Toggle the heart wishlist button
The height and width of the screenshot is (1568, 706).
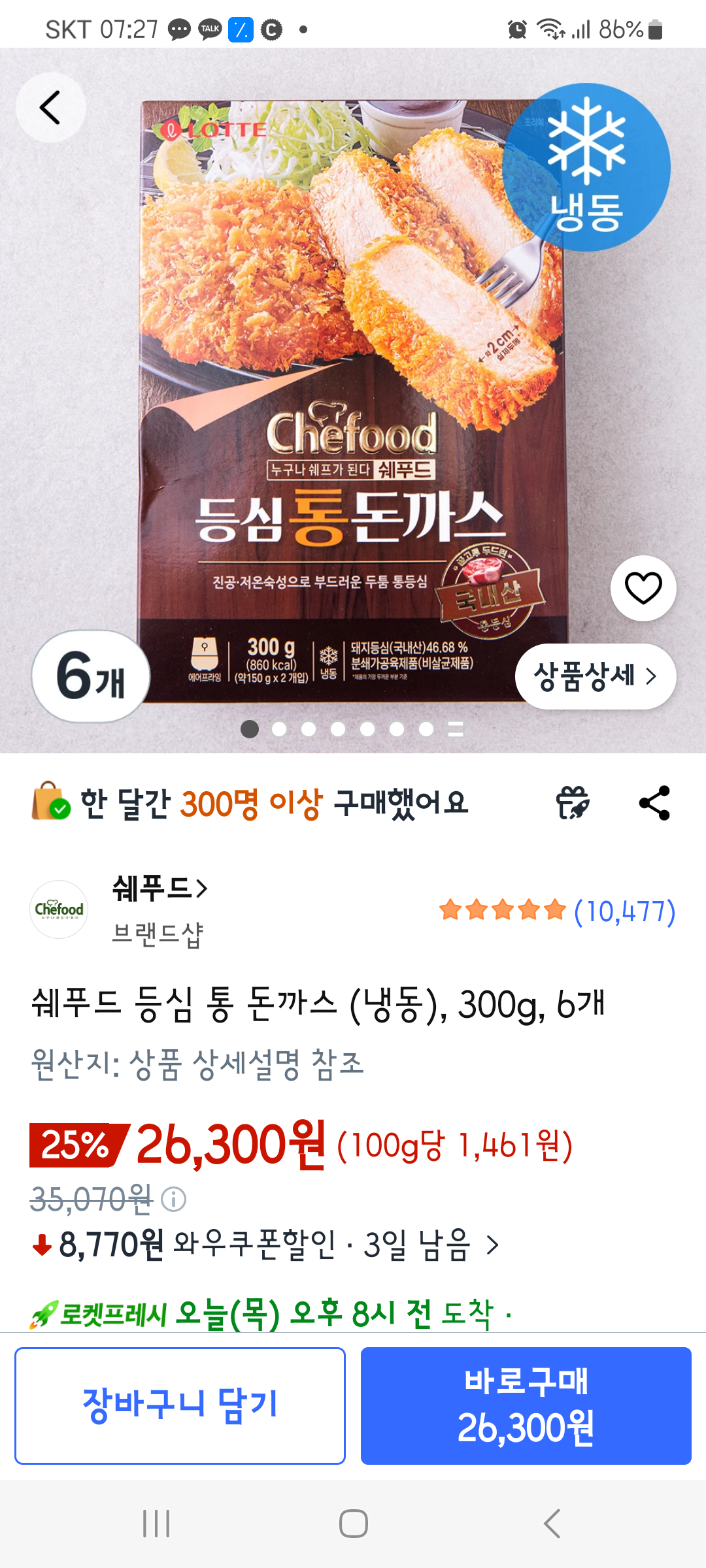[x=643, y=588]
